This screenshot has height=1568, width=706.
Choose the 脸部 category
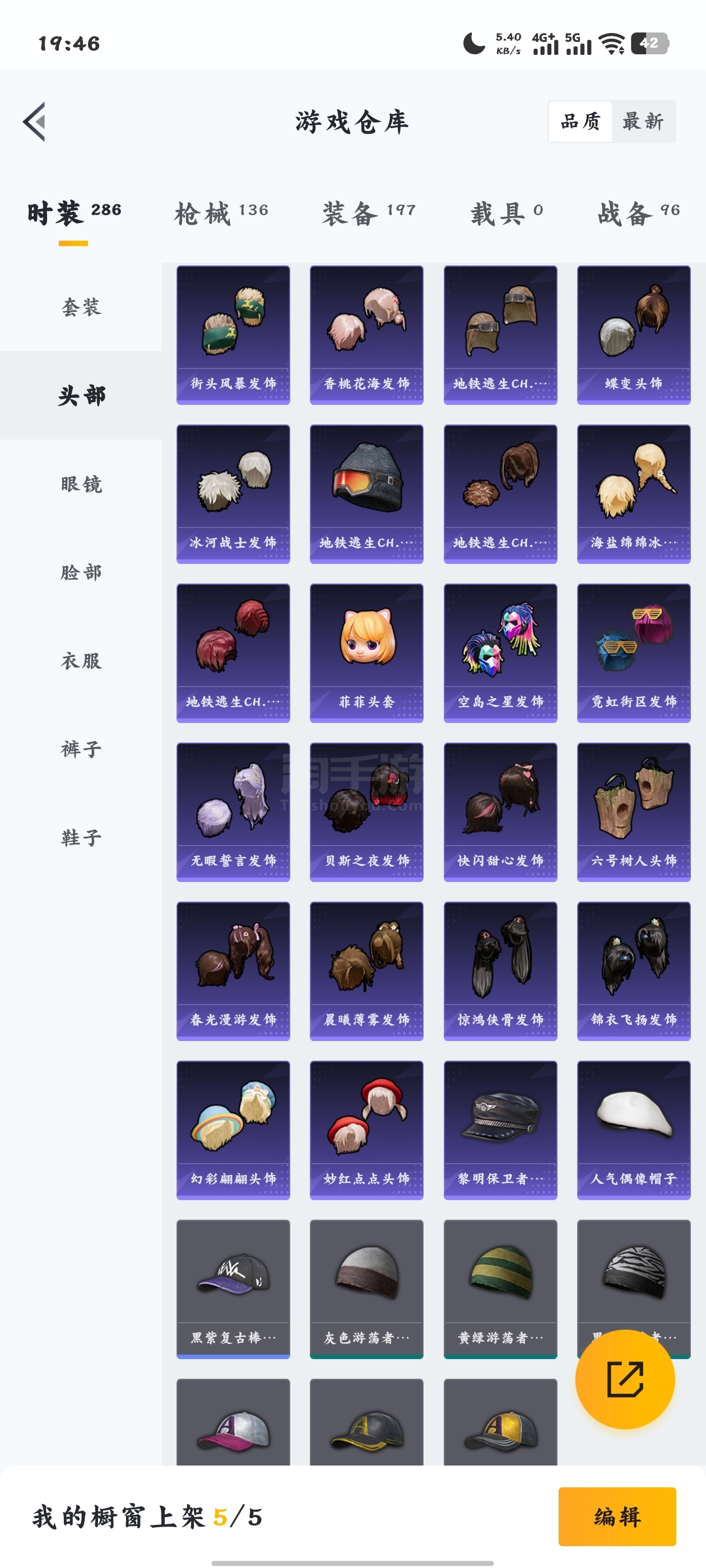81,572
